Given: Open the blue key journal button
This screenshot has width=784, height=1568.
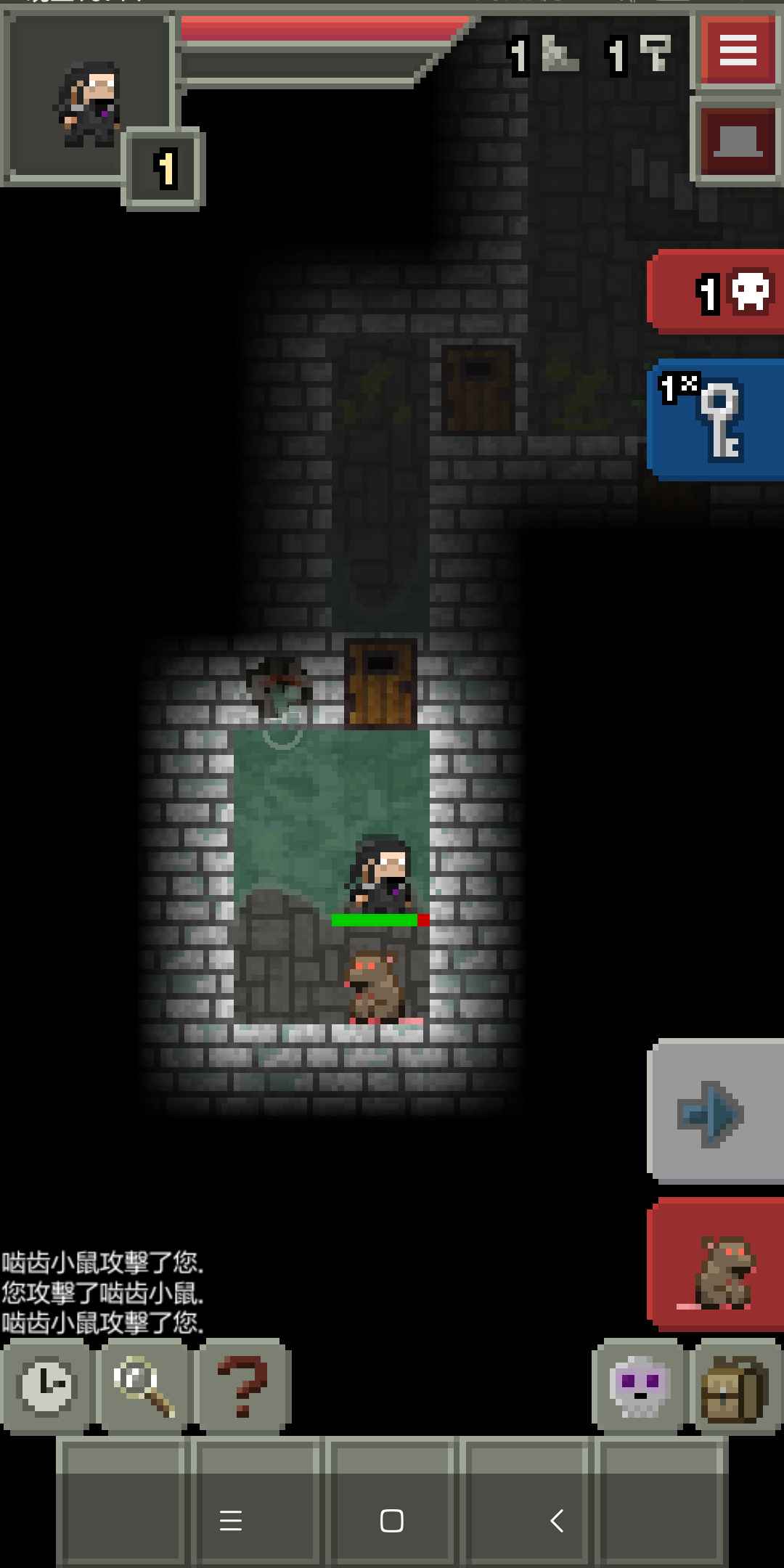Looking at the screenshot, I should (x=716, y=420).
